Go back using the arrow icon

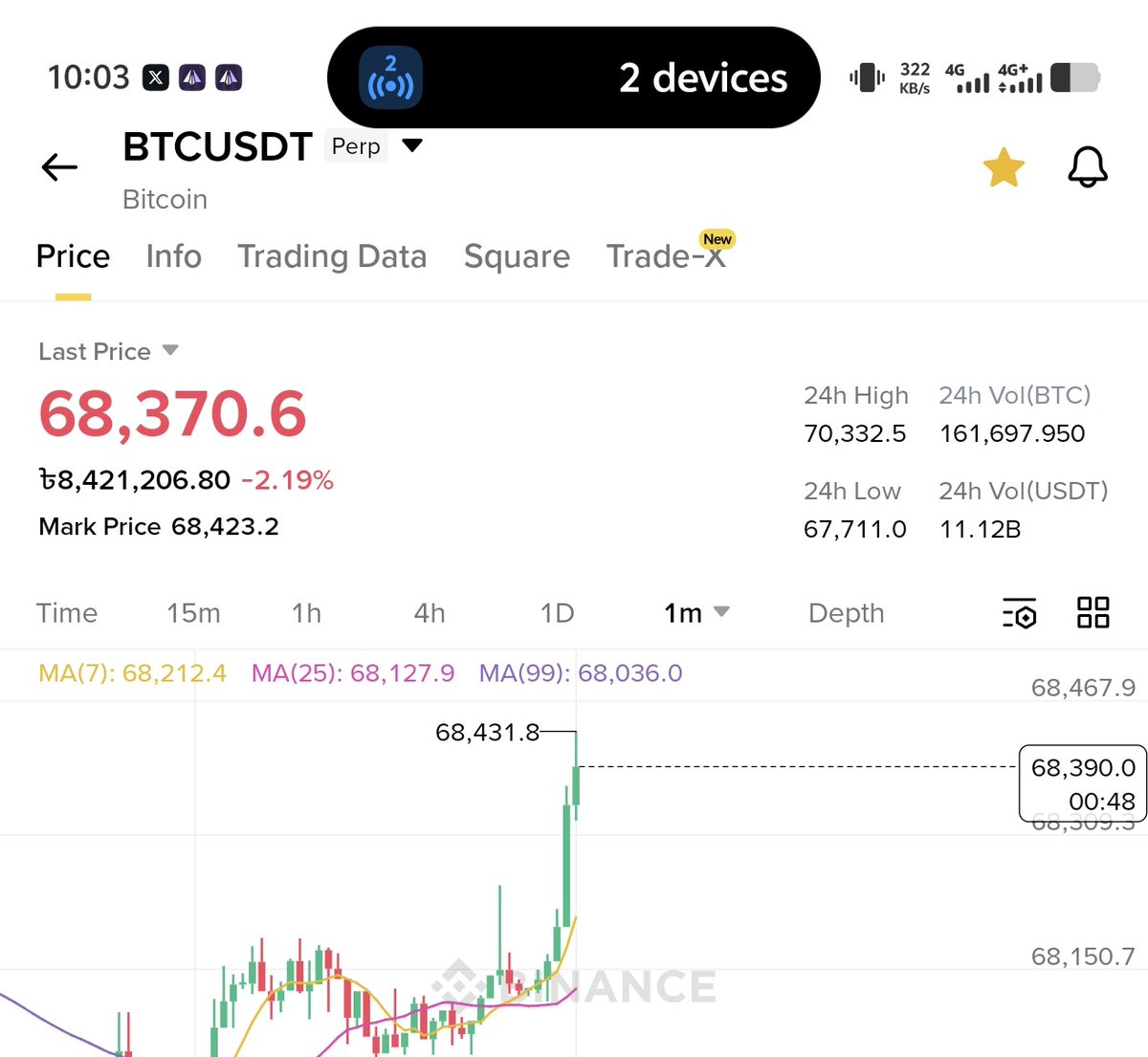(59, 167)
